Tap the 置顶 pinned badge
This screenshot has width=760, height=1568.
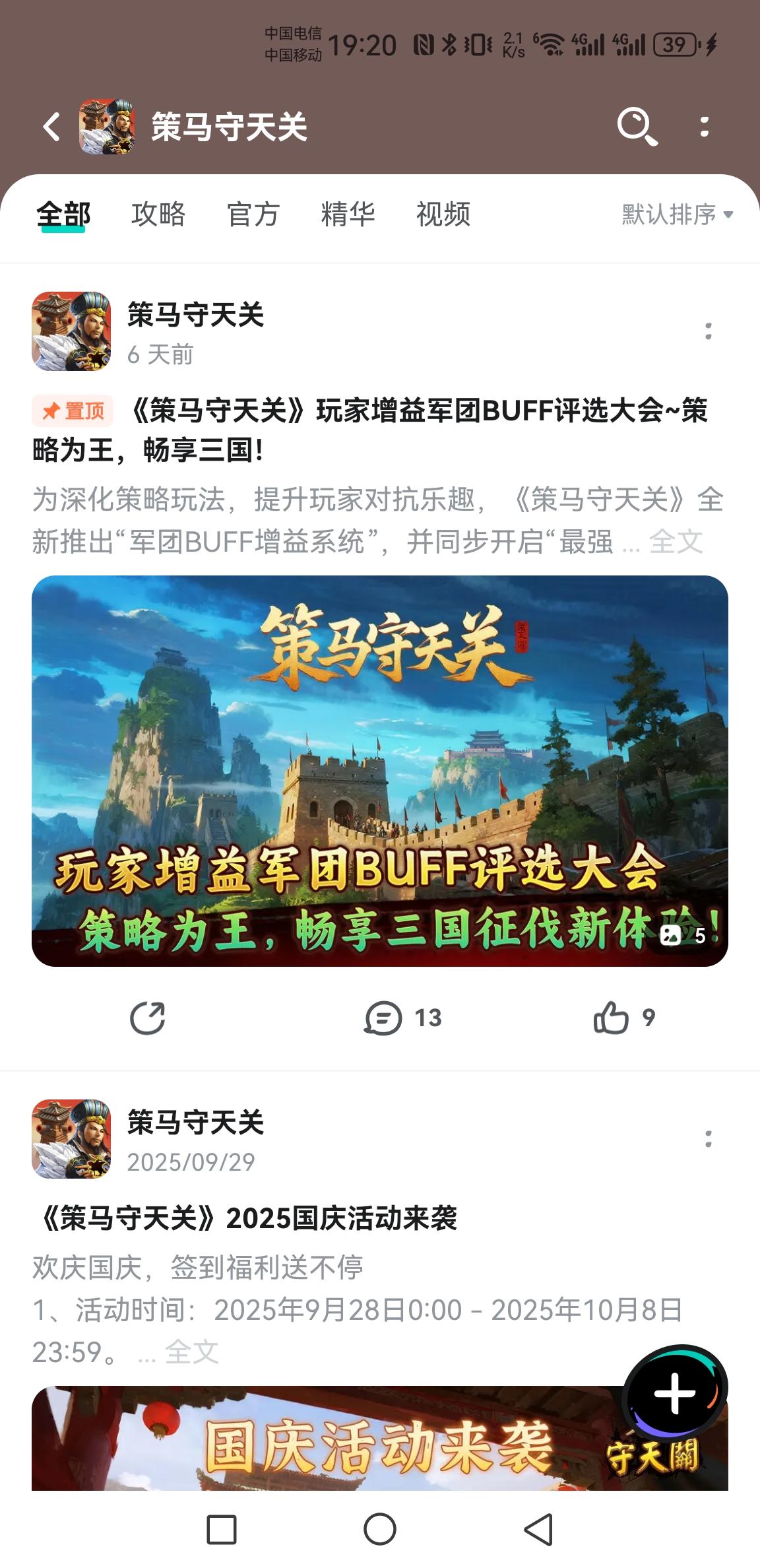coord(71,410)
